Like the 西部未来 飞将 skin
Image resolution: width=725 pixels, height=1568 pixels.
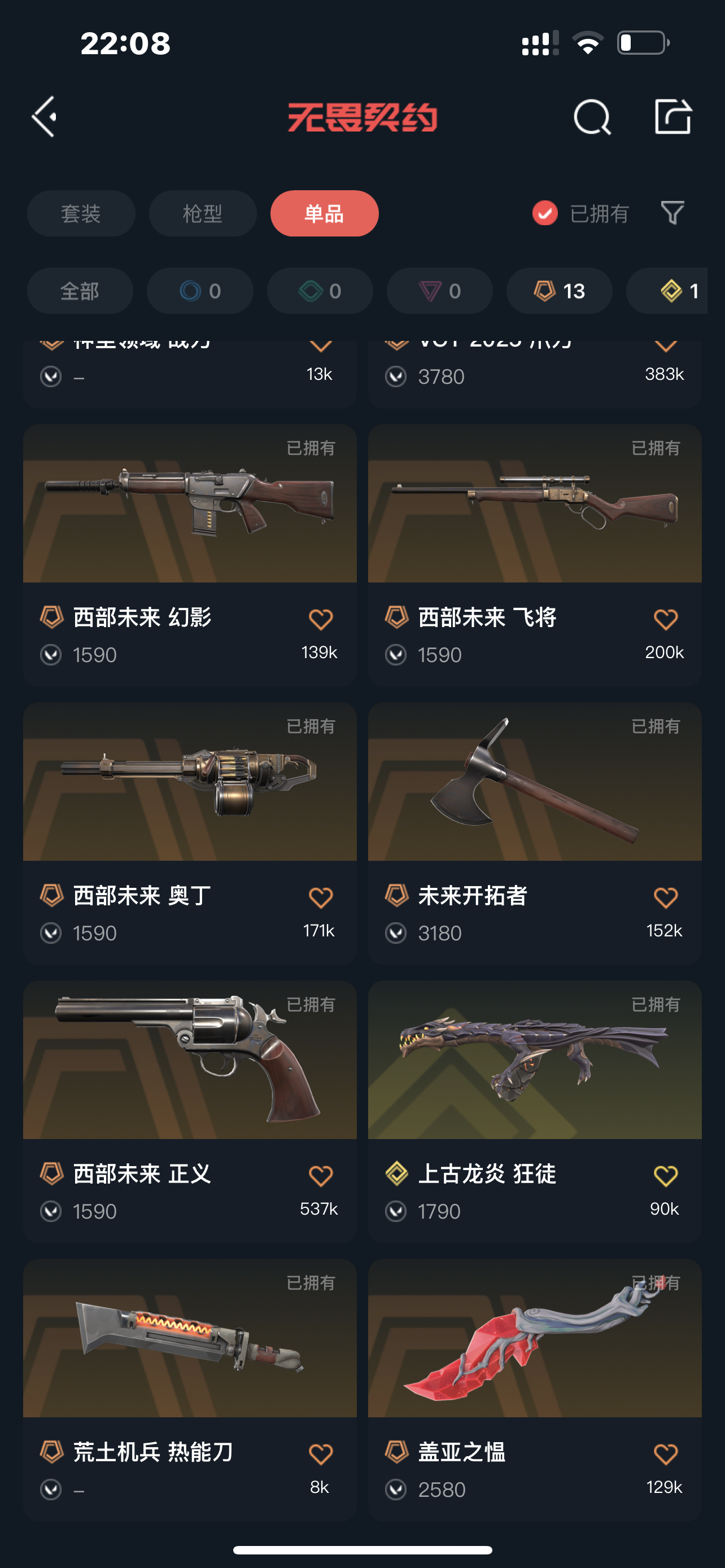665,619
